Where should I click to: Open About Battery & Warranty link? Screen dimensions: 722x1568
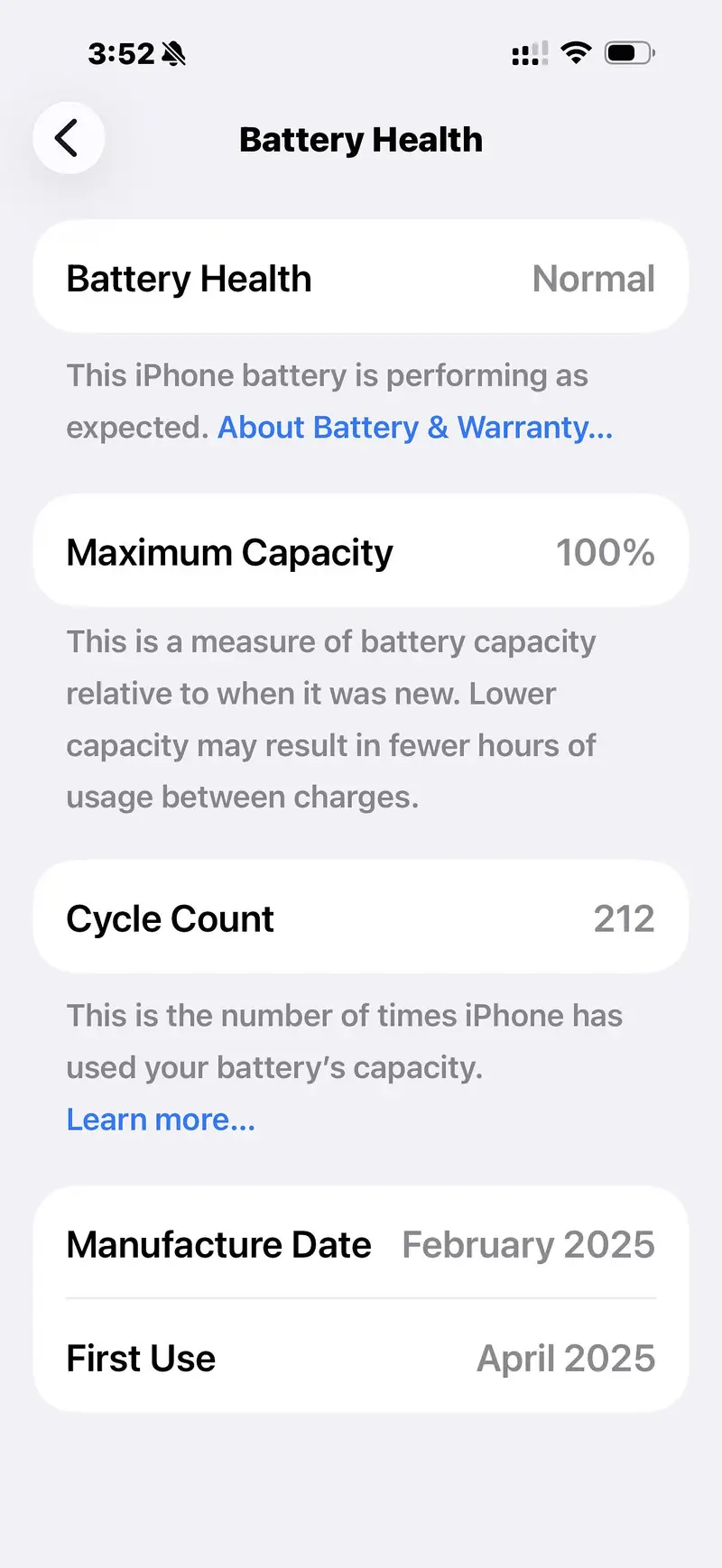point(414,427)
